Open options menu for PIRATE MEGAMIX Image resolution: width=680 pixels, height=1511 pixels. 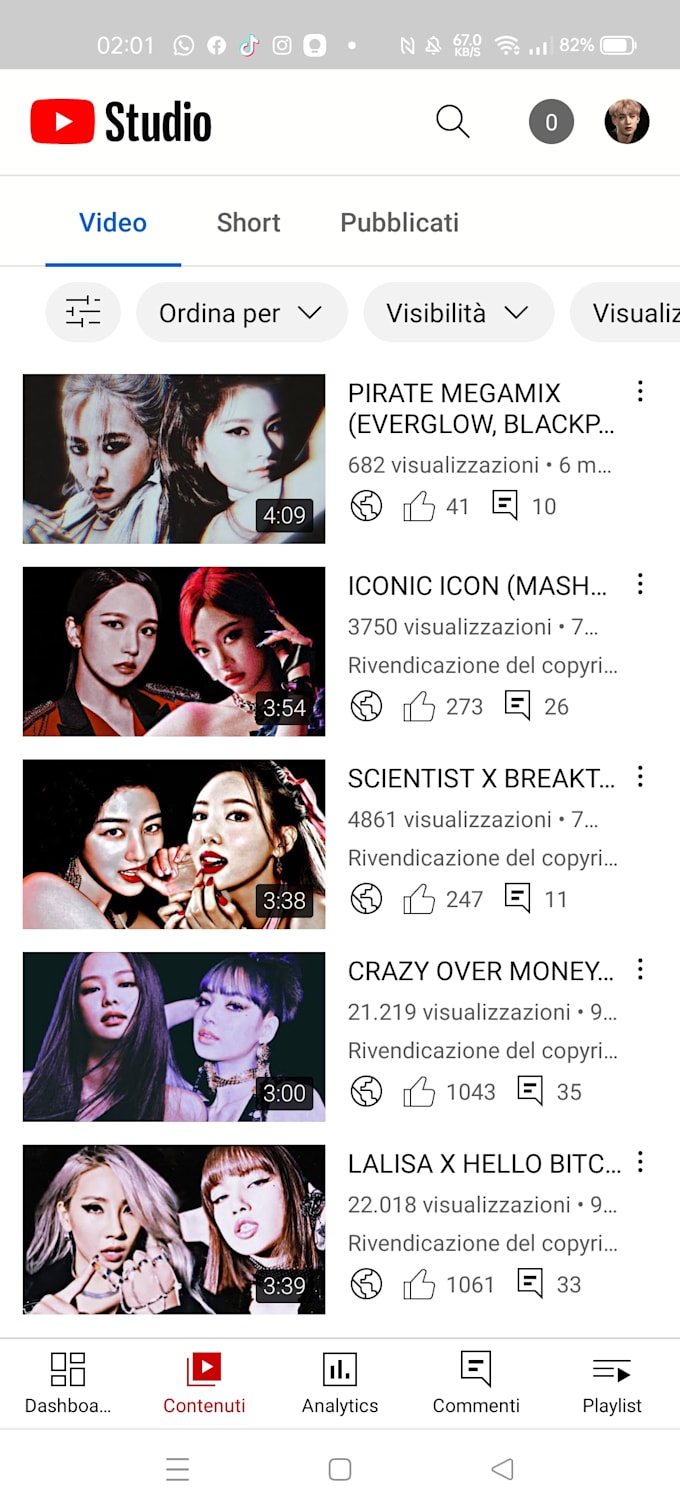(640, 392)
